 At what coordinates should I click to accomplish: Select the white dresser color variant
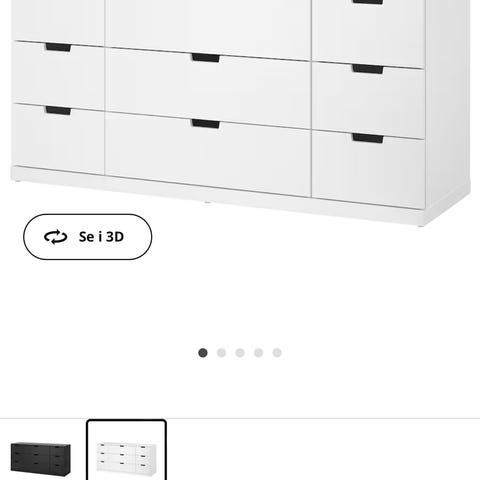(126, 450)
